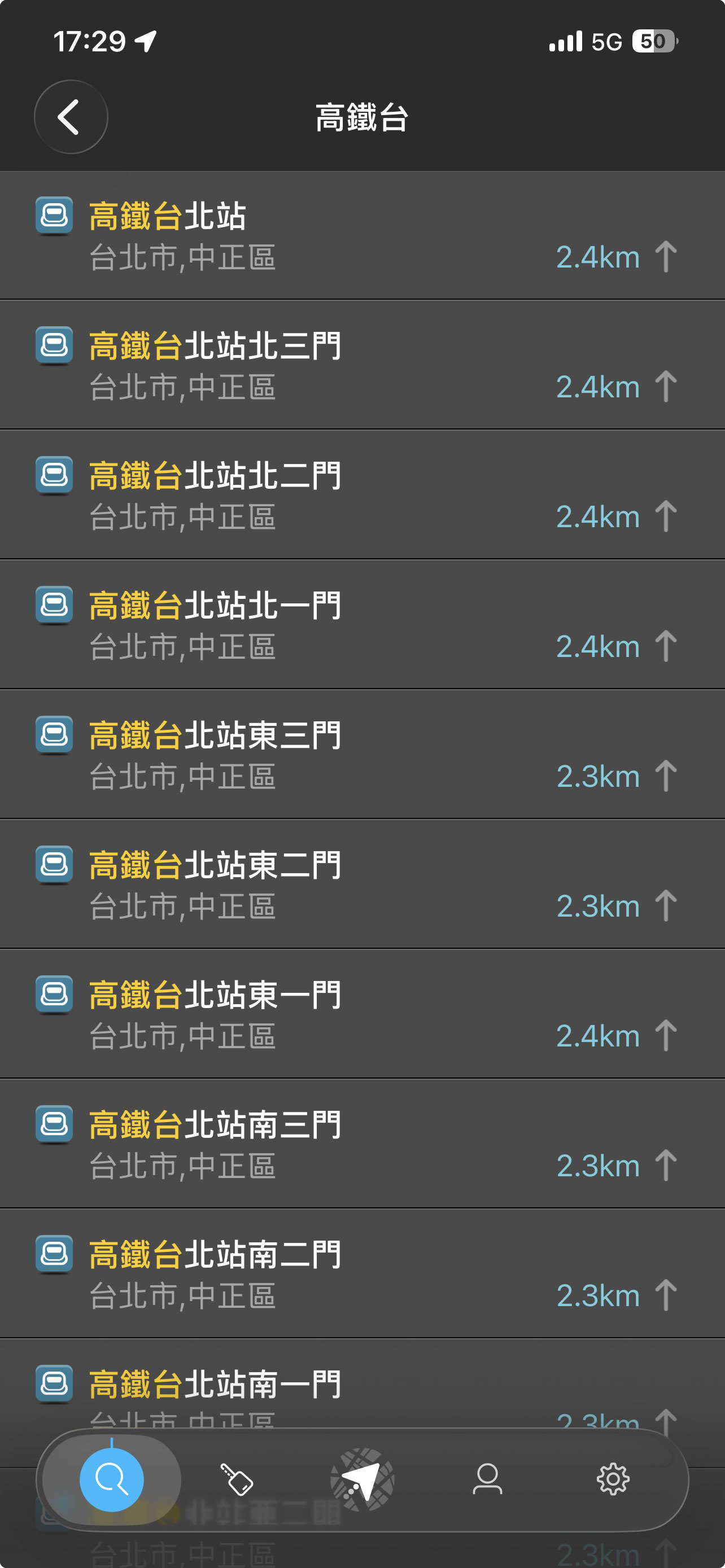Open the profile tab
The width and height of the screenshot is (725, 1568).
(488, 1479)
